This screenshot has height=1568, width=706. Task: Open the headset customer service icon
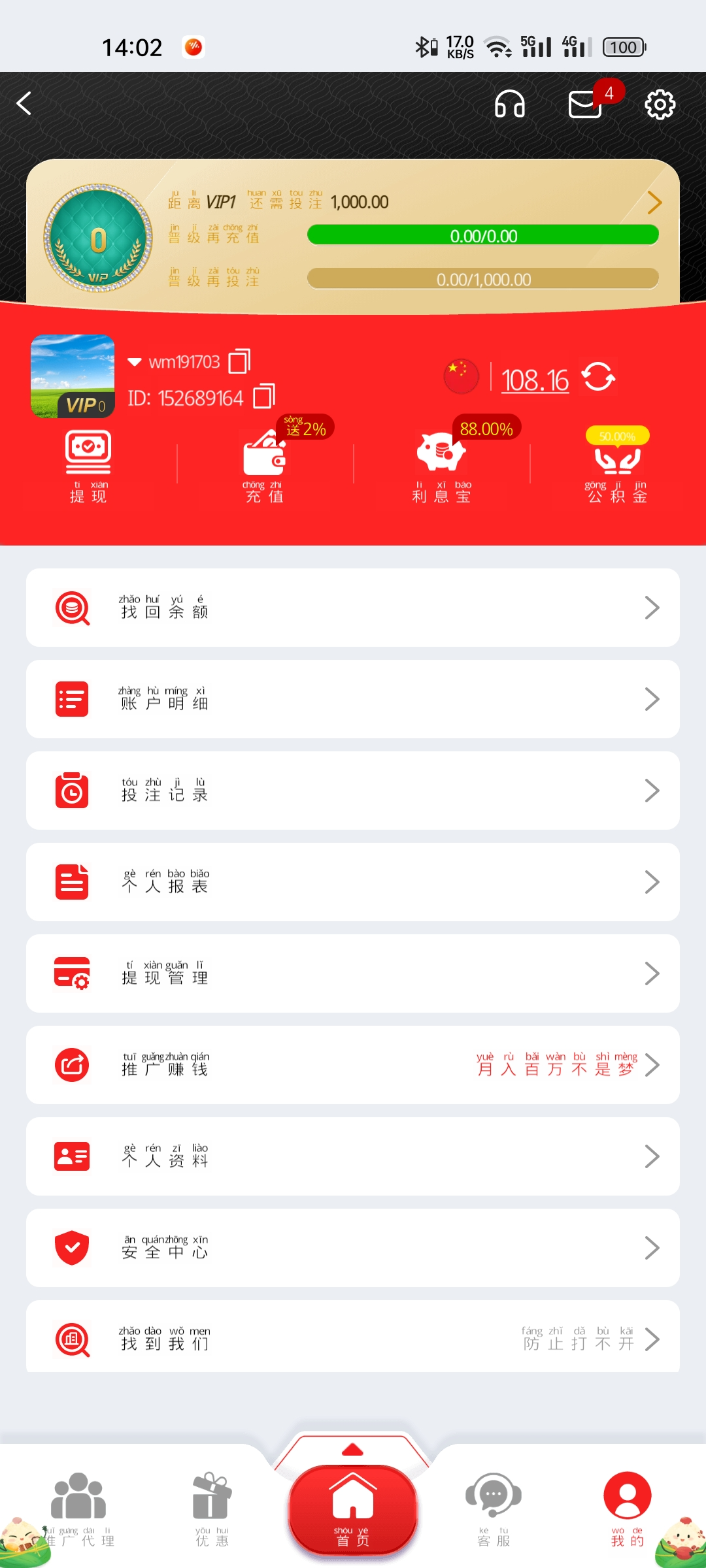(x=511, y=103)
